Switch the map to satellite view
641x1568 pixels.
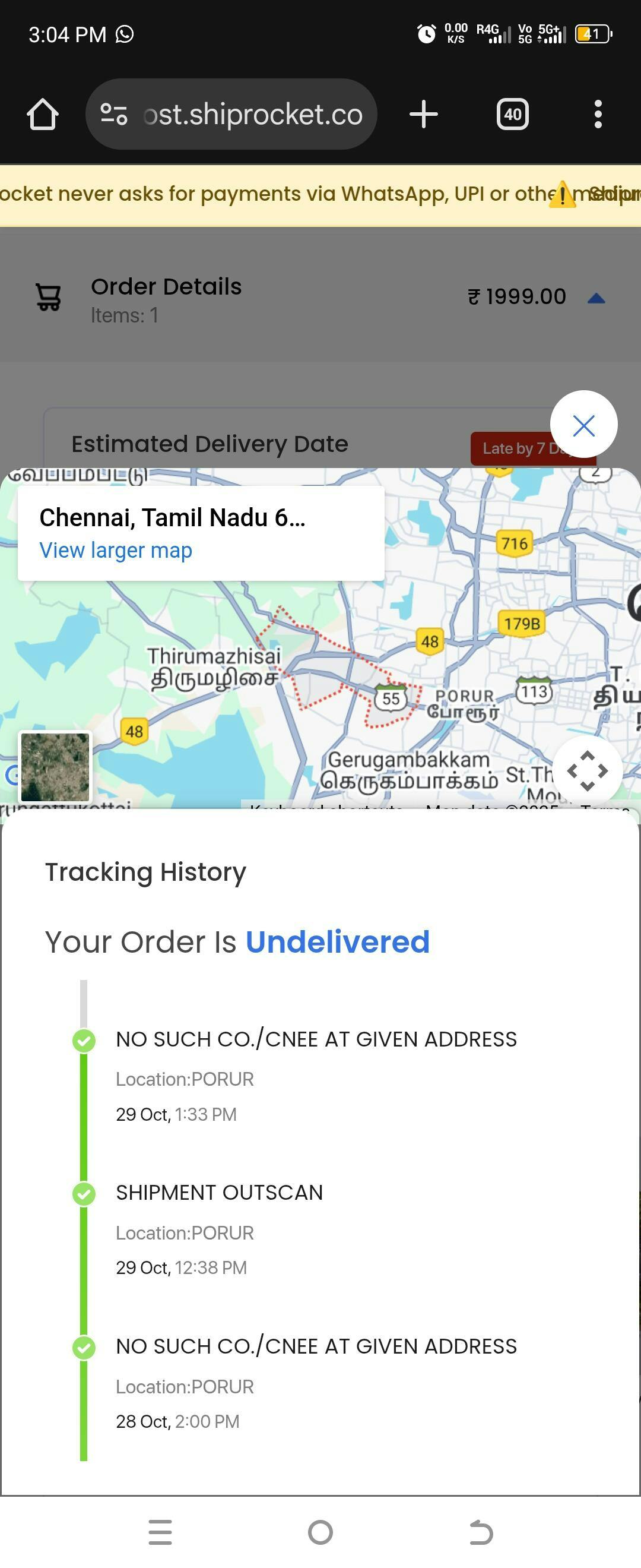pyautogui.click(x=55, y=766)
